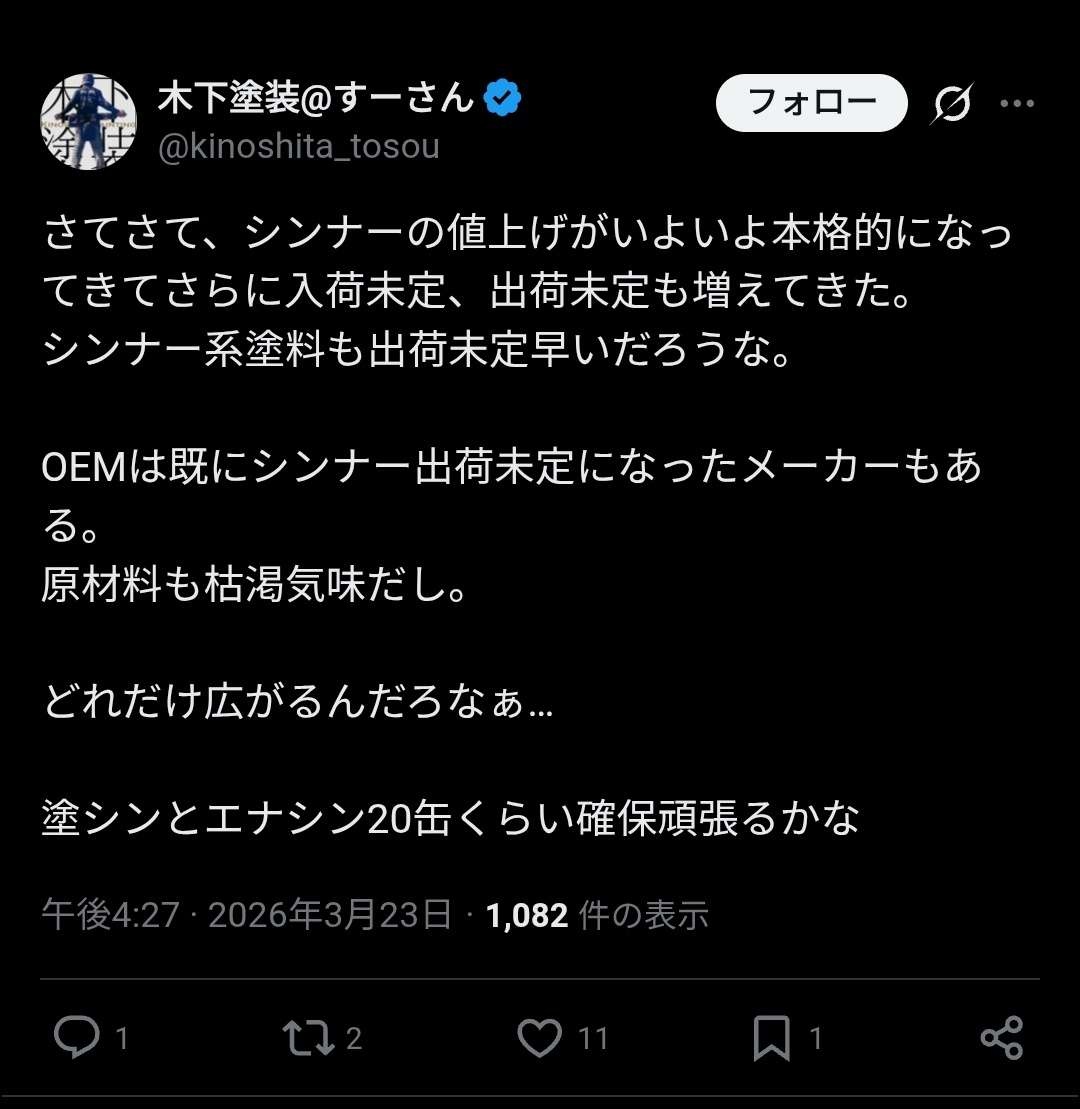The height and width of the screenshot is (1109, 1080).
Task: Repost this シンナー post
Action: point(308,1038)
